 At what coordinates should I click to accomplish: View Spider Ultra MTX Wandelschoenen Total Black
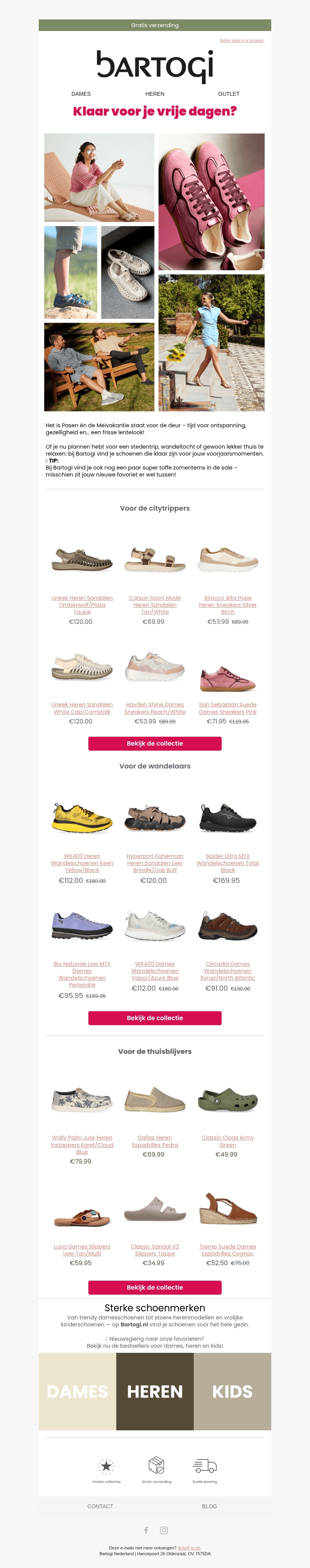pos(227,863)
